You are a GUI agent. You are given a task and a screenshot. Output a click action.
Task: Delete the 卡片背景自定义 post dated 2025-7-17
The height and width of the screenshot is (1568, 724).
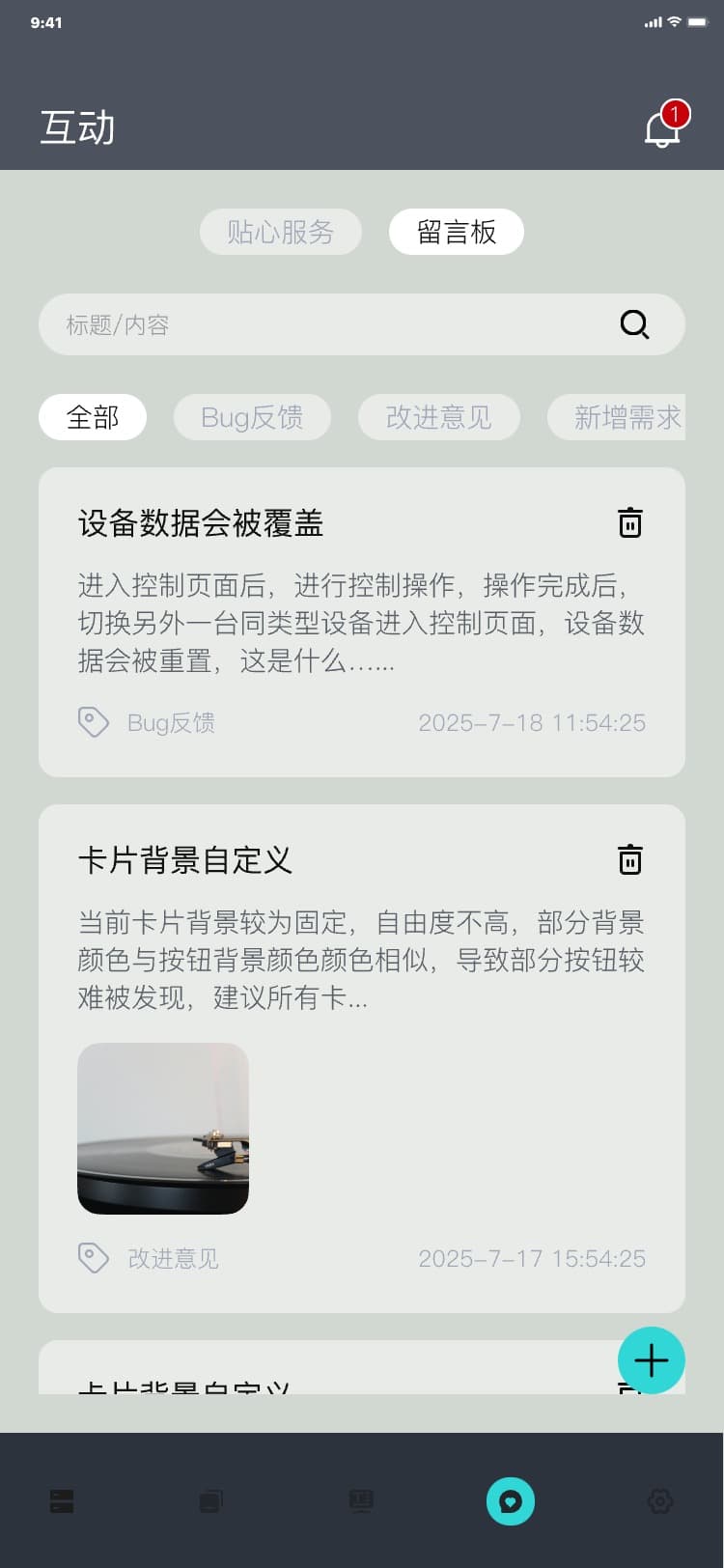pos(629,859)
